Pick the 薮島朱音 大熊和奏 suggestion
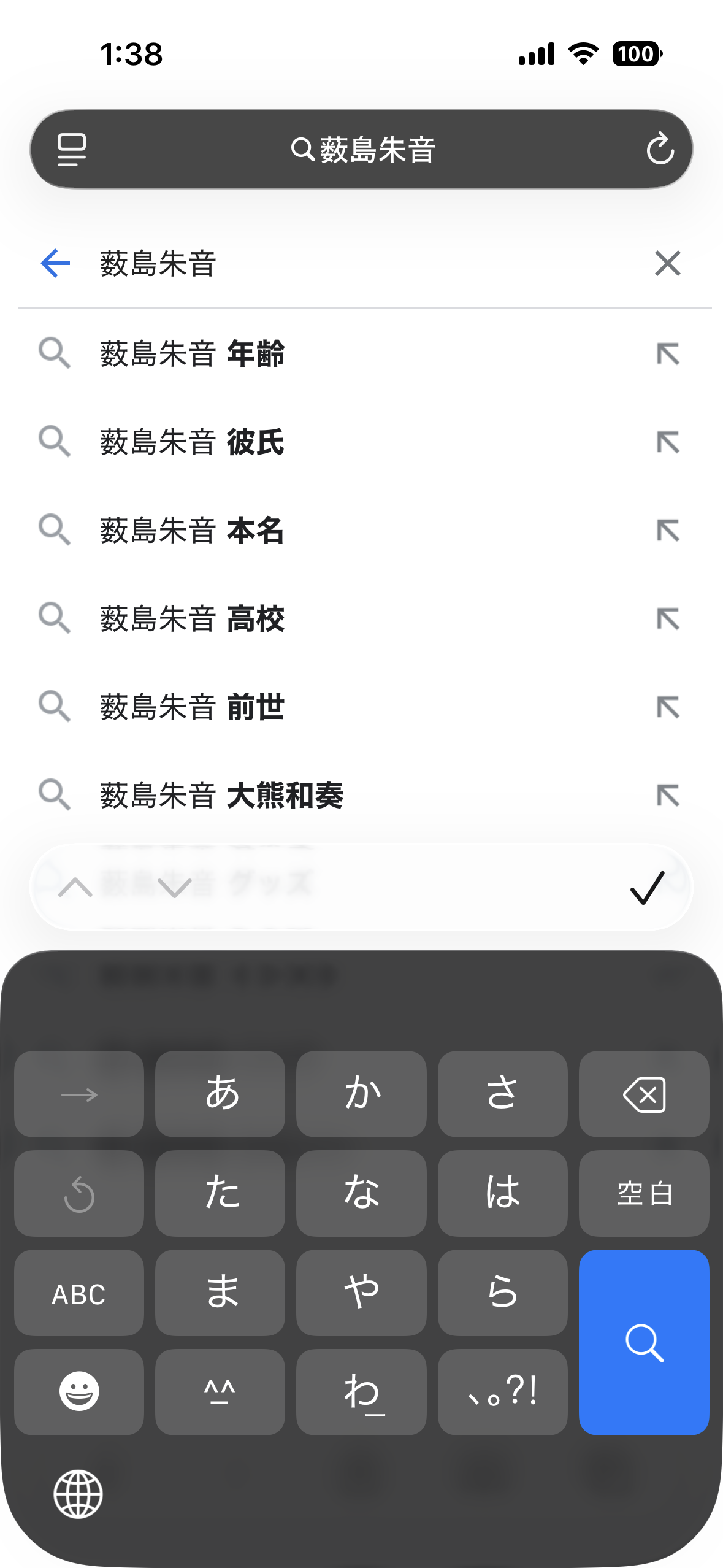723x1568 pixels. point(221,796)
